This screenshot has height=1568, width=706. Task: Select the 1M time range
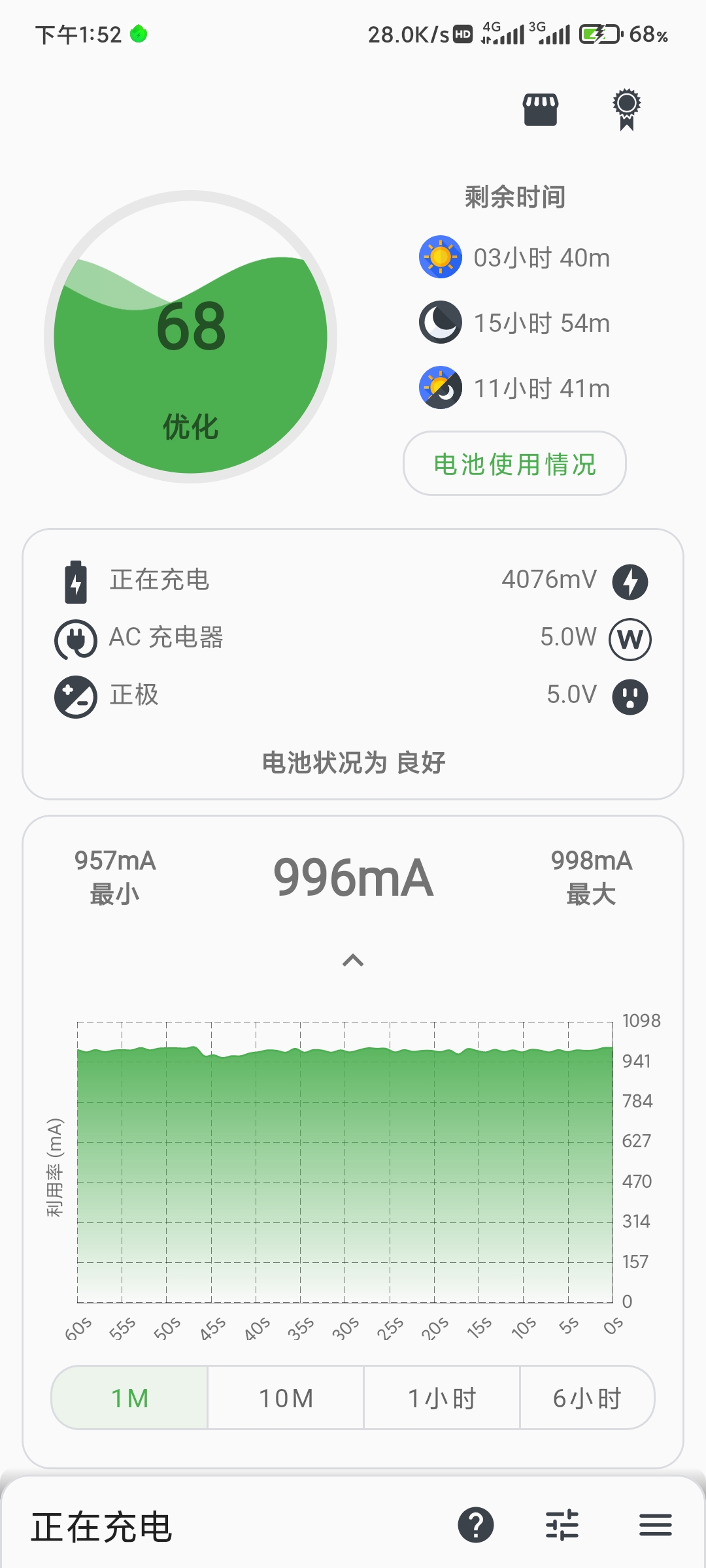tap(129, 1397)
